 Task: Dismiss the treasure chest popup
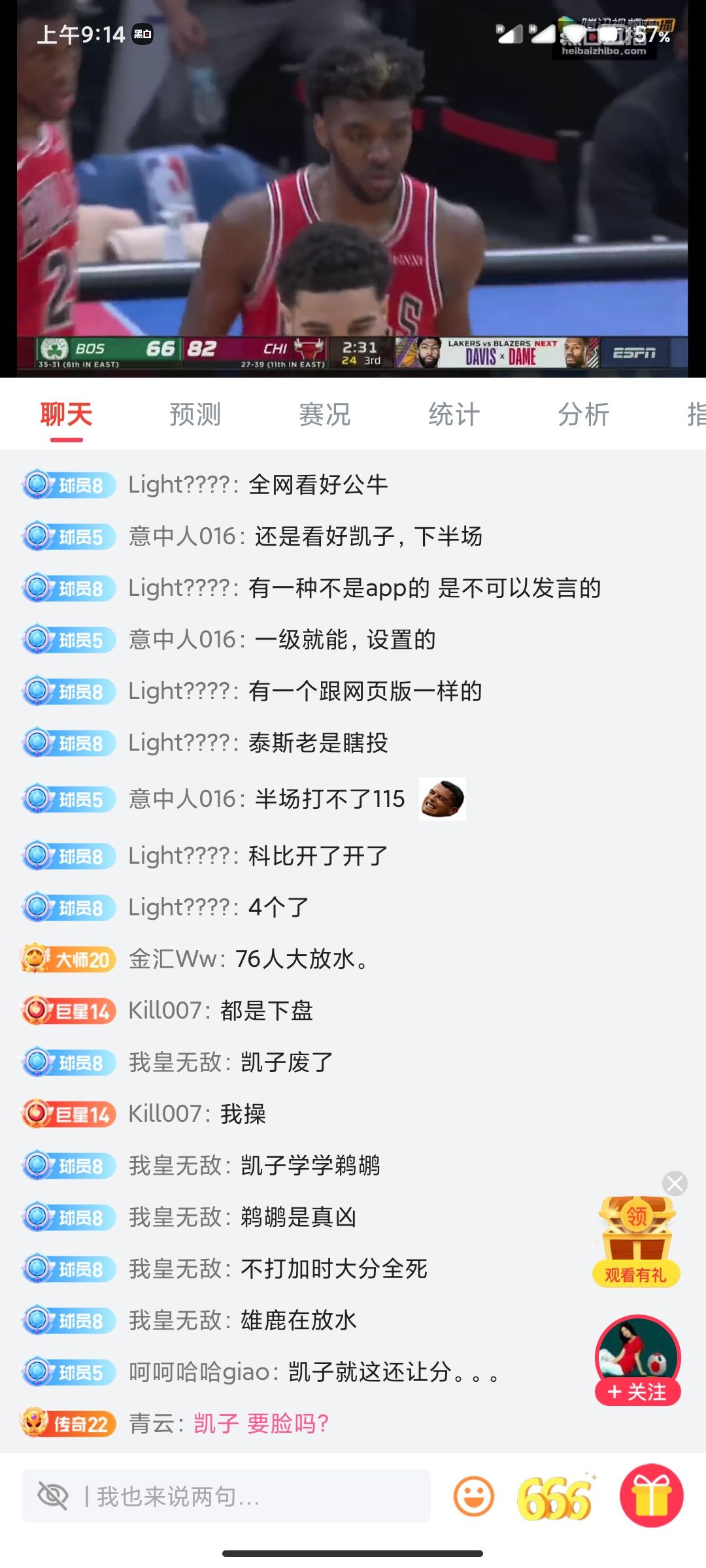point(675,1183)
